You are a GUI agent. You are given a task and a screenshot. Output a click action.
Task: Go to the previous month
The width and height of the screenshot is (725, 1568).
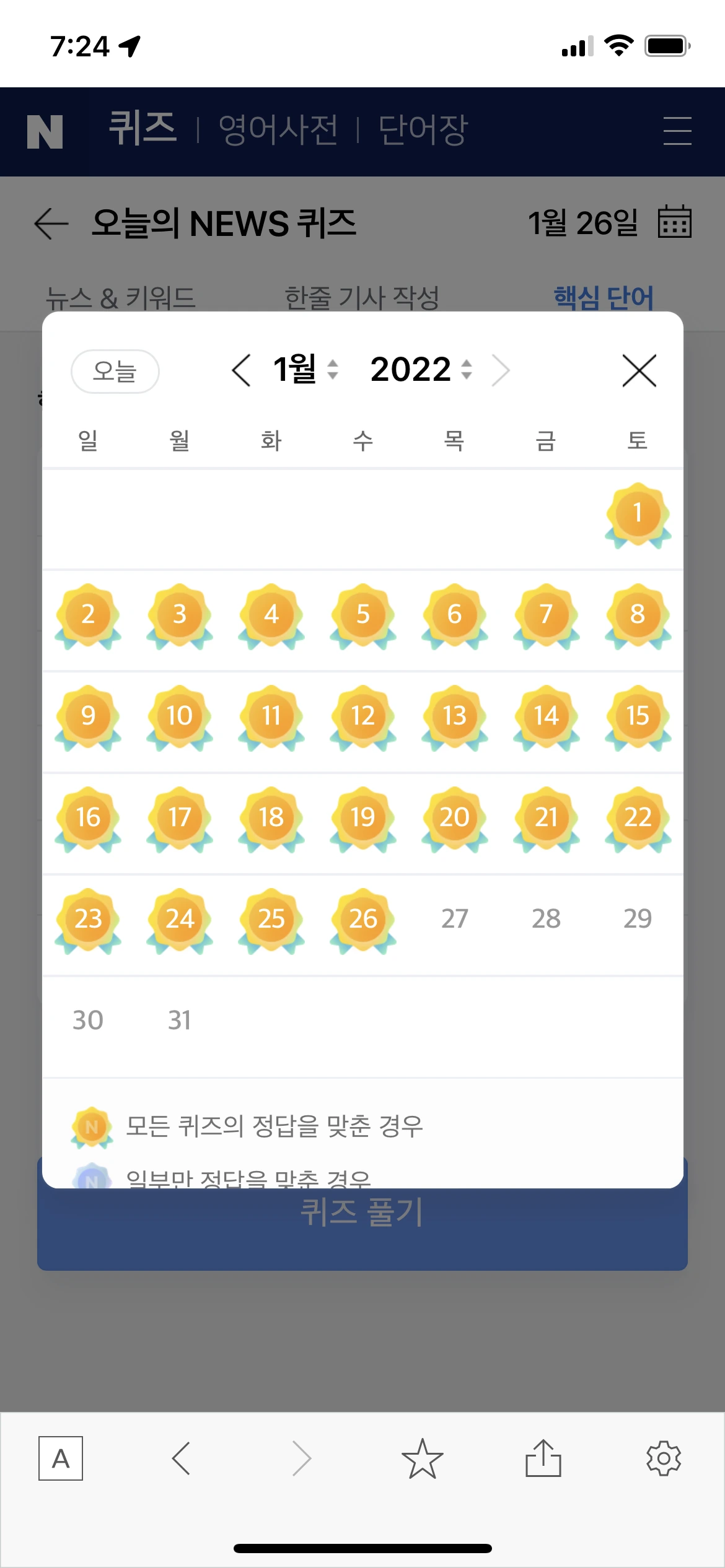pyautogui.click(x=241, y=370)
